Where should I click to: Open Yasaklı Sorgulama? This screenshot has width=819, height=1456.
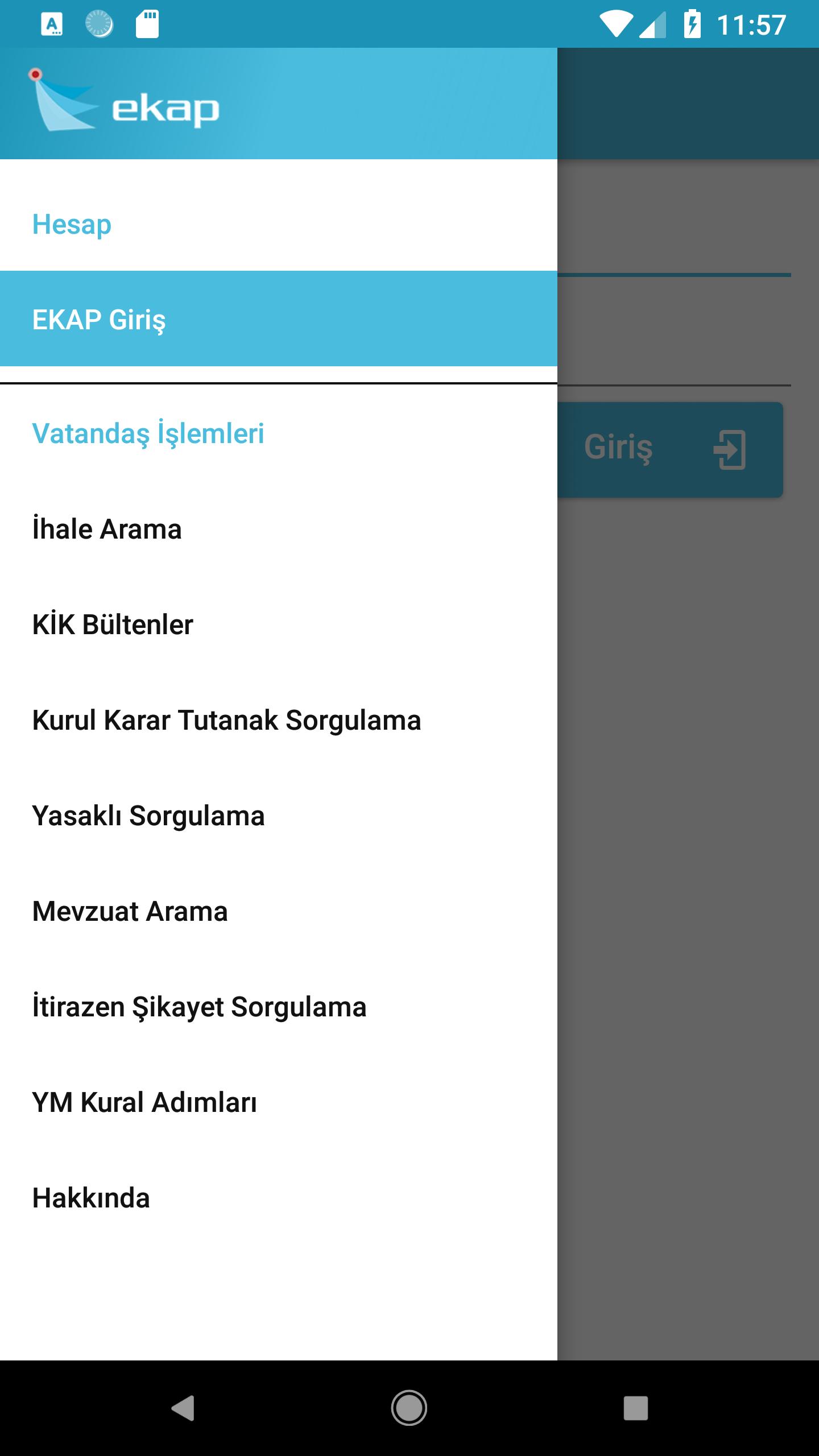point(278,816)
